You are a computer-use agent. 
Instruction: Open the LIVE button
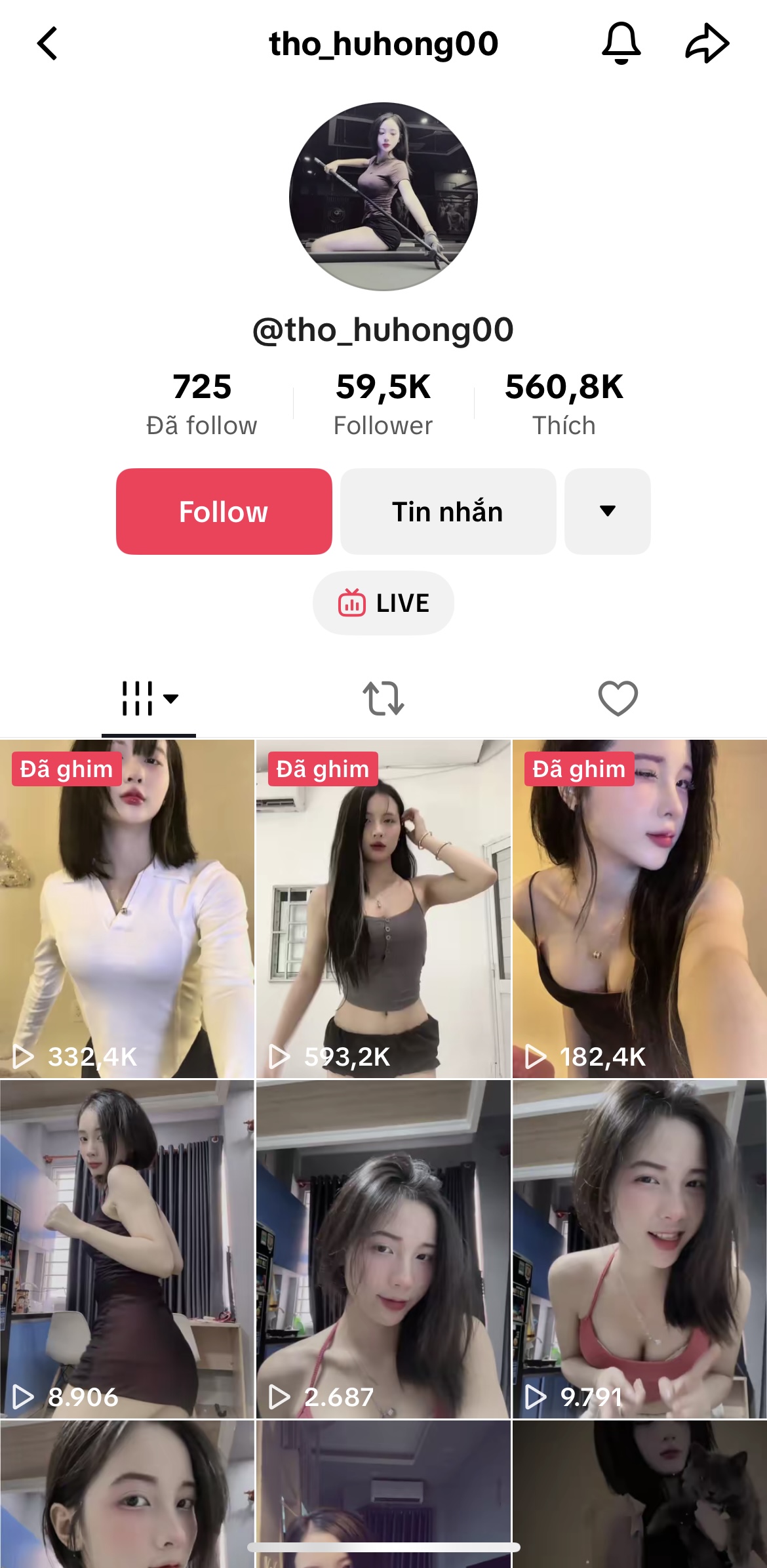383,603
